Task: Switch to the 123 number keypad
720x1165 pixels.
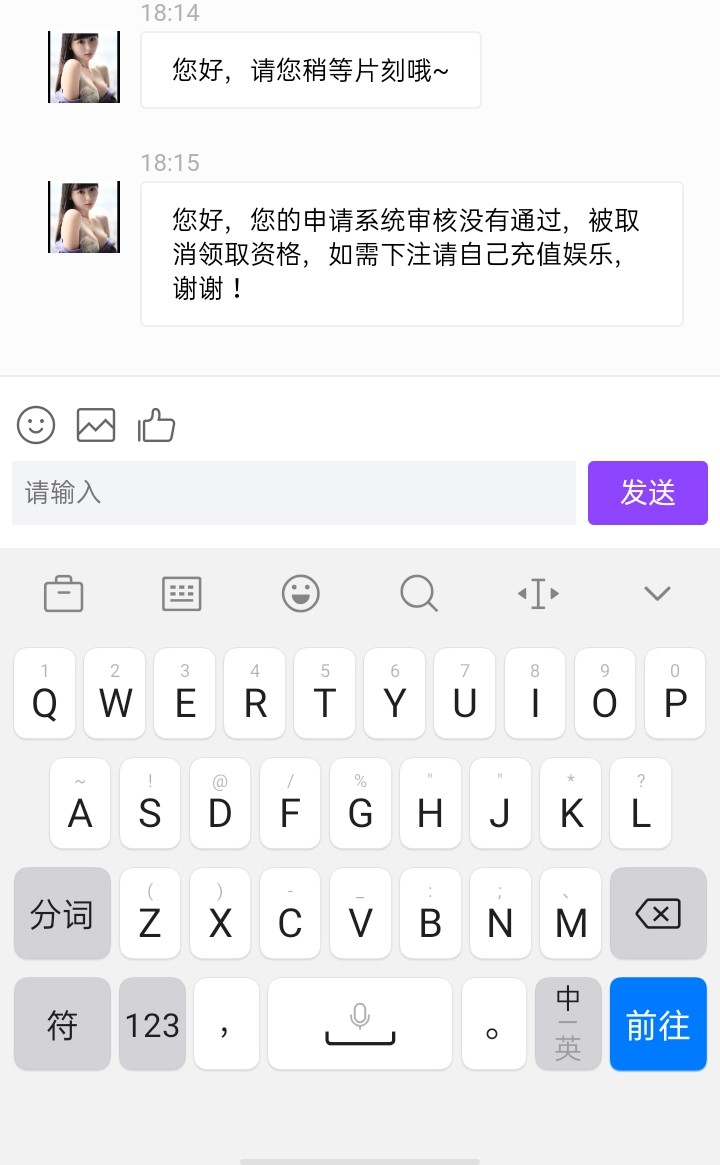Action: tap(152, 1024)
